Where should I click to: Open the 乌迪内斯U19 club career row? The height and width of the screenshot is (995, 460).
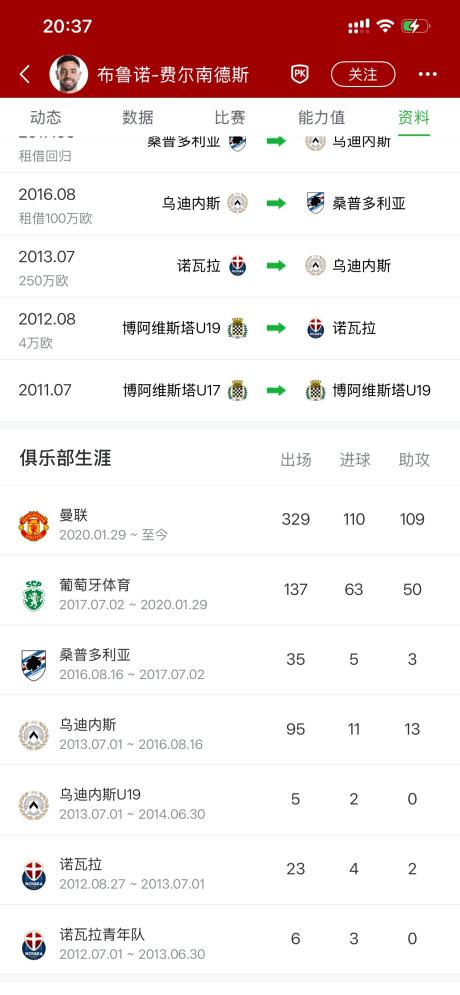pos(230,800)
